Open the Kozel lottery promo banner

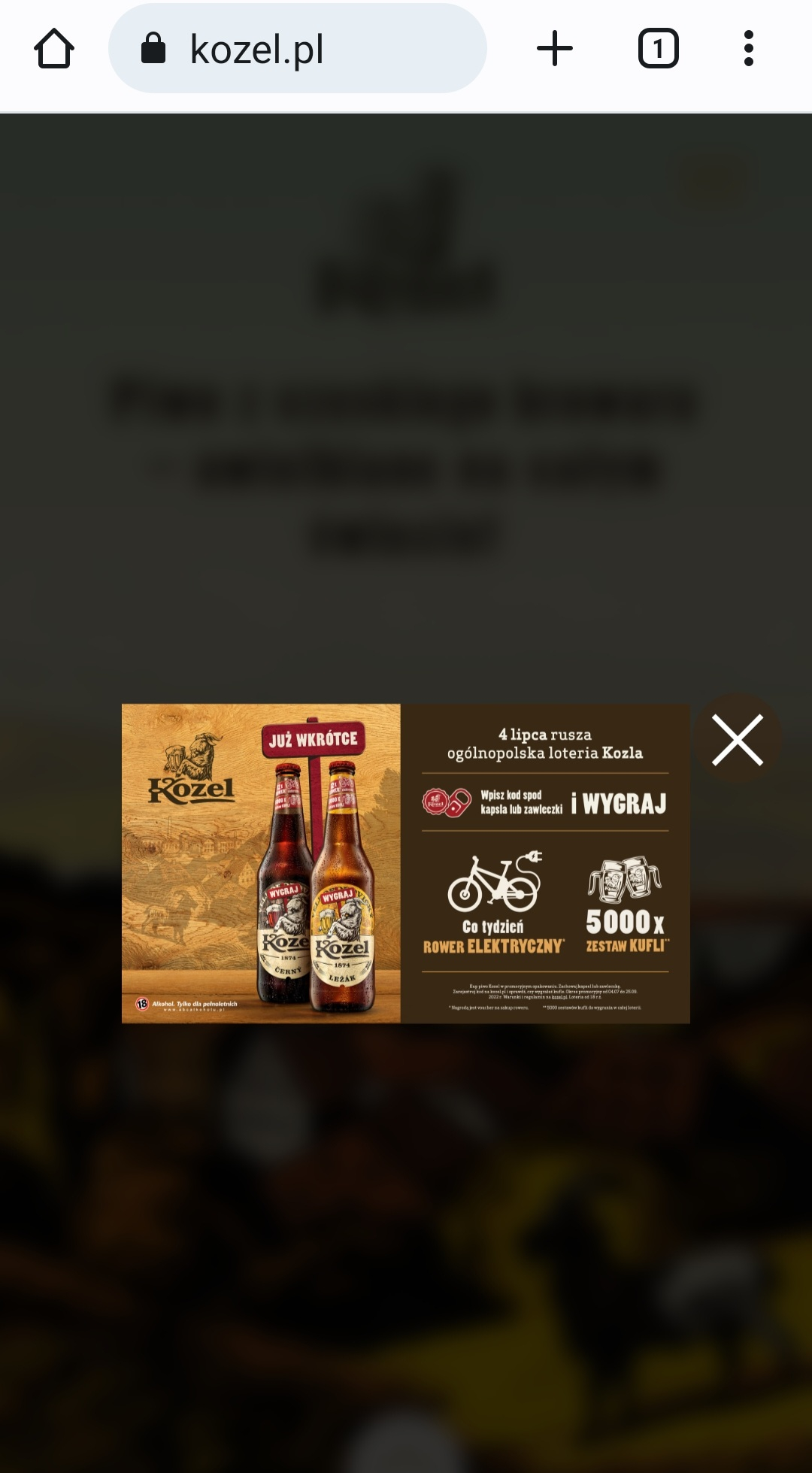[x=406, y=863]
